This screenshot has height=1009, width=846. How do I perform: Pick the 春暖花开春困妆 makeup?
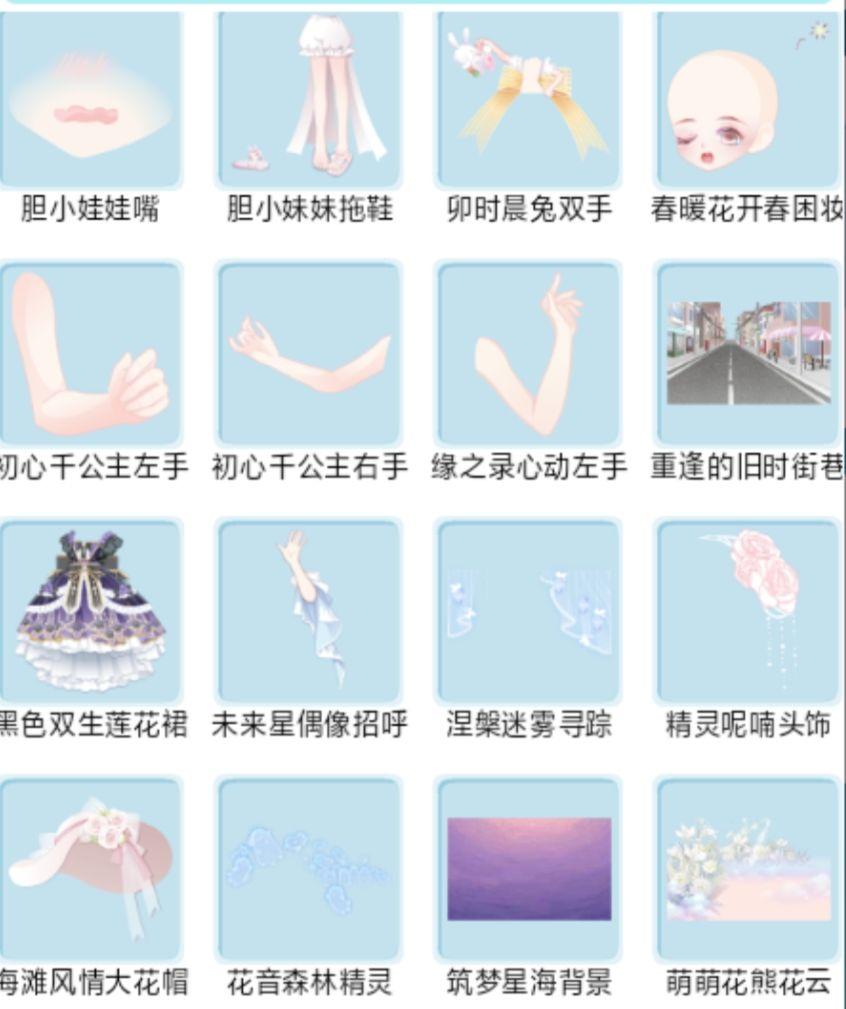click(x=747, y=100)
